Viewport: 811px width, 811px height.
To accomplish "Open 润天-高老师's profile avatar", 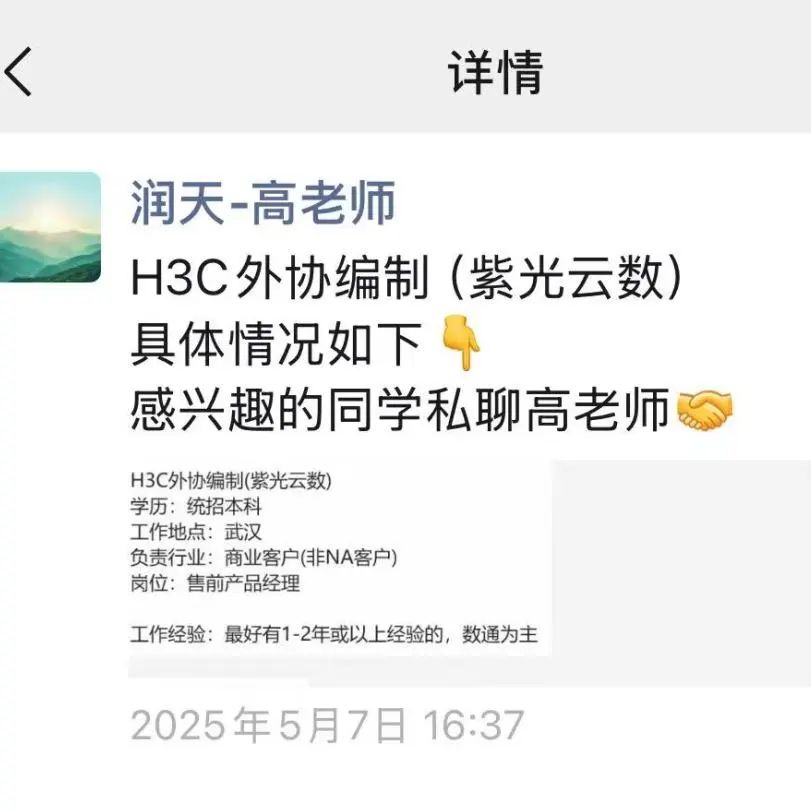I will [50, 227].
